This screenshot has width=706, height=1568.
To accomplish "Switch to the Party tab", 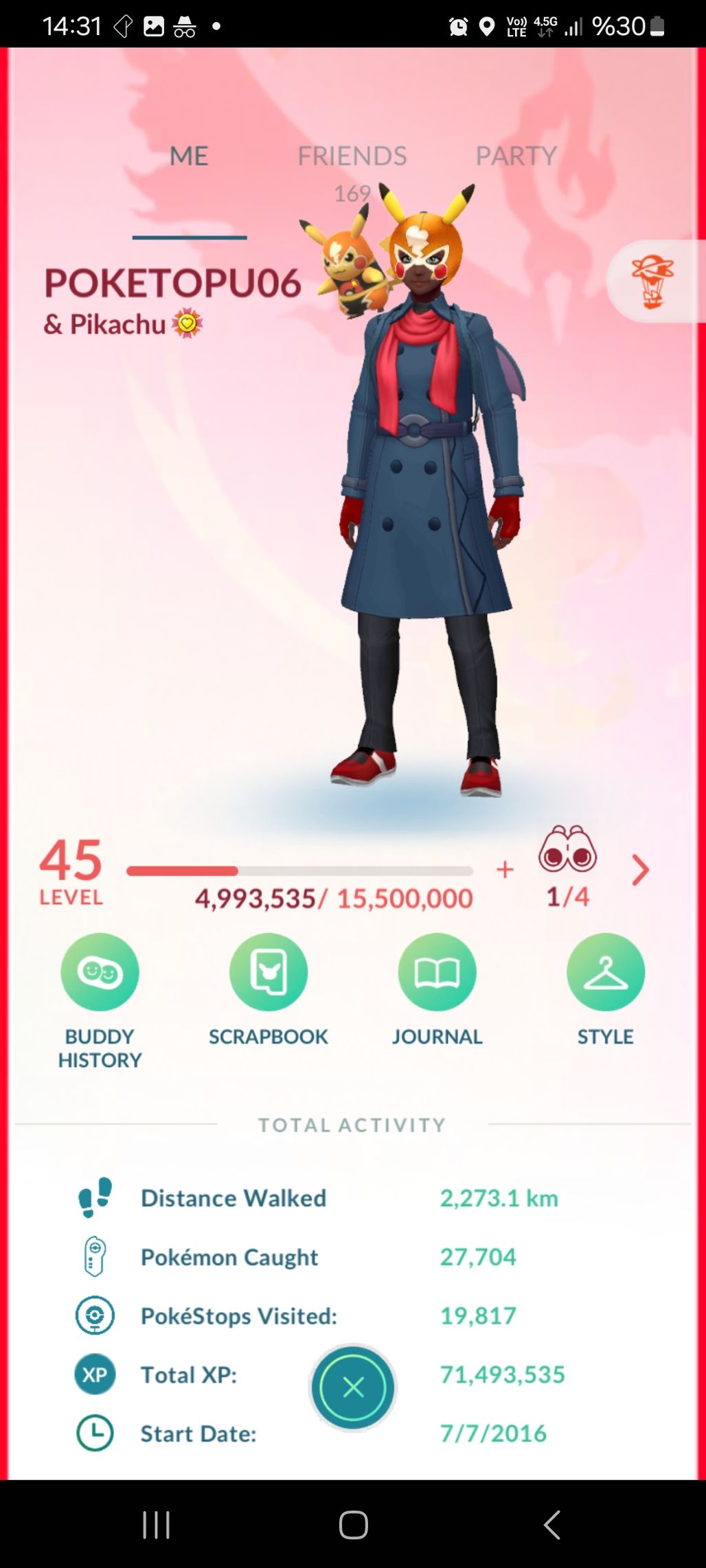I will (x=516, y=157).
